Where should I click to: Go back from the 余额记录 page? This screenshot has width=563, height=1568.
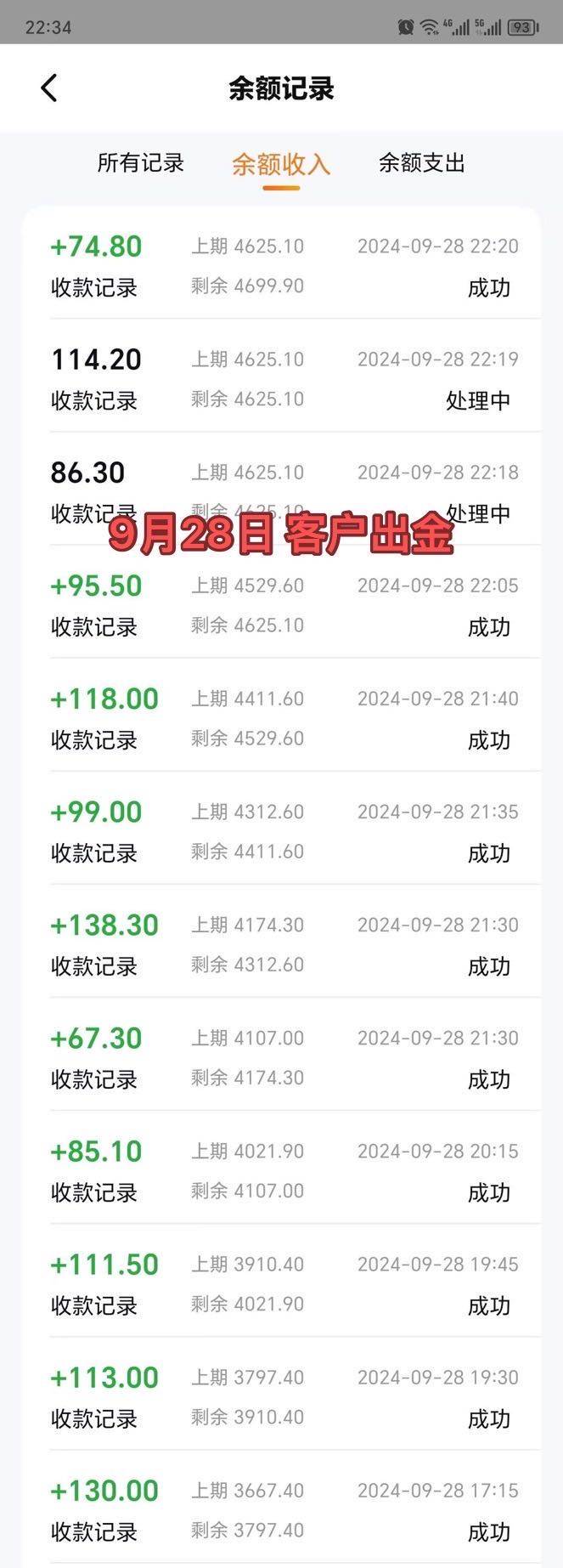(x=49, y=88)
